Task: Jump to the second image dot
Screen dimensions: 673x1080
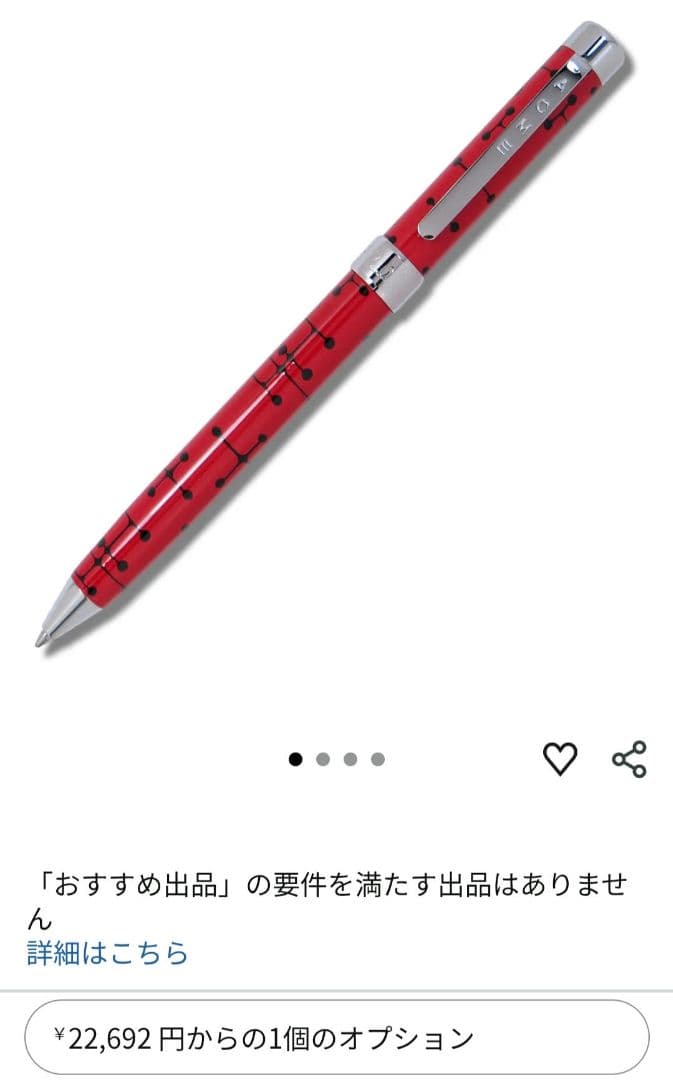Action: [x=323, y=759]
